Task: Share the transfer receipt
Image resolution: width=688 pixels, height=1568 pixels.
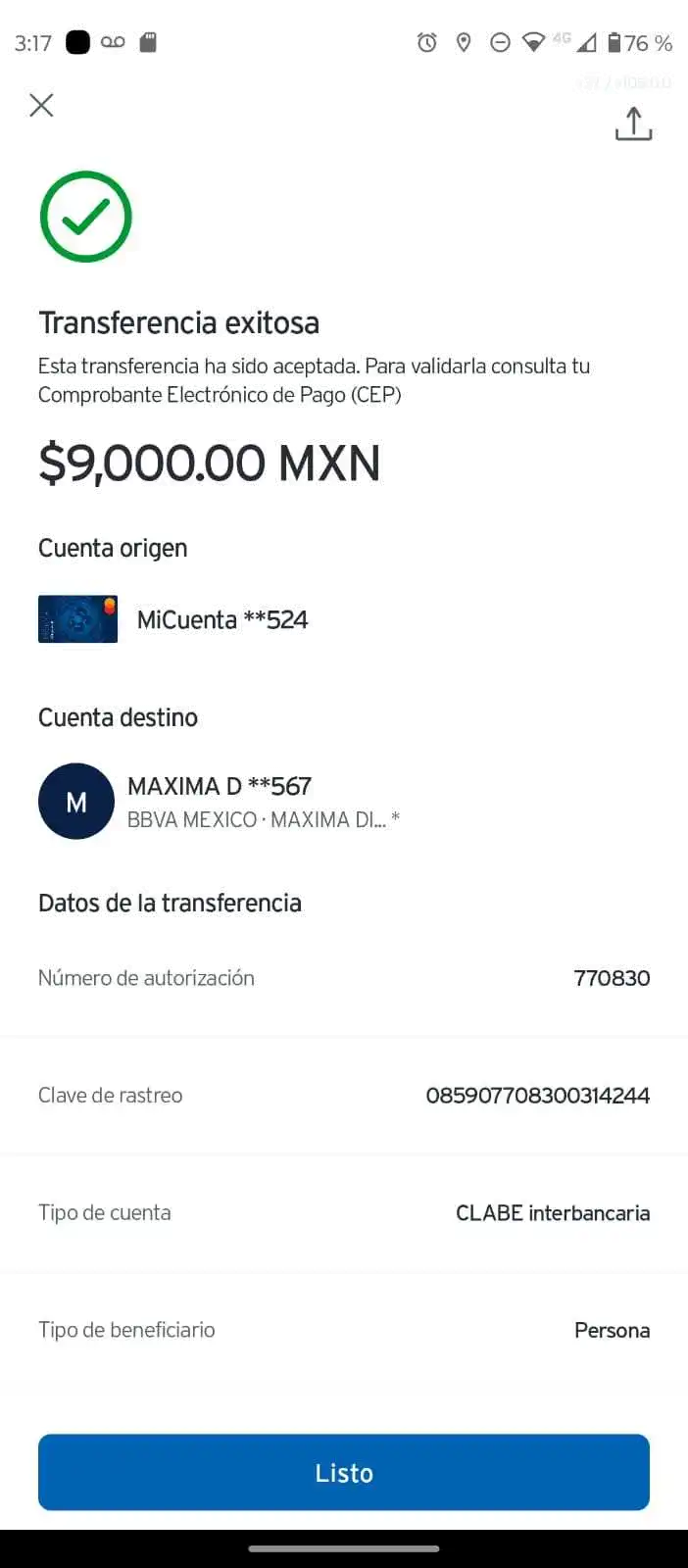Action: click(x=633, y=125)
